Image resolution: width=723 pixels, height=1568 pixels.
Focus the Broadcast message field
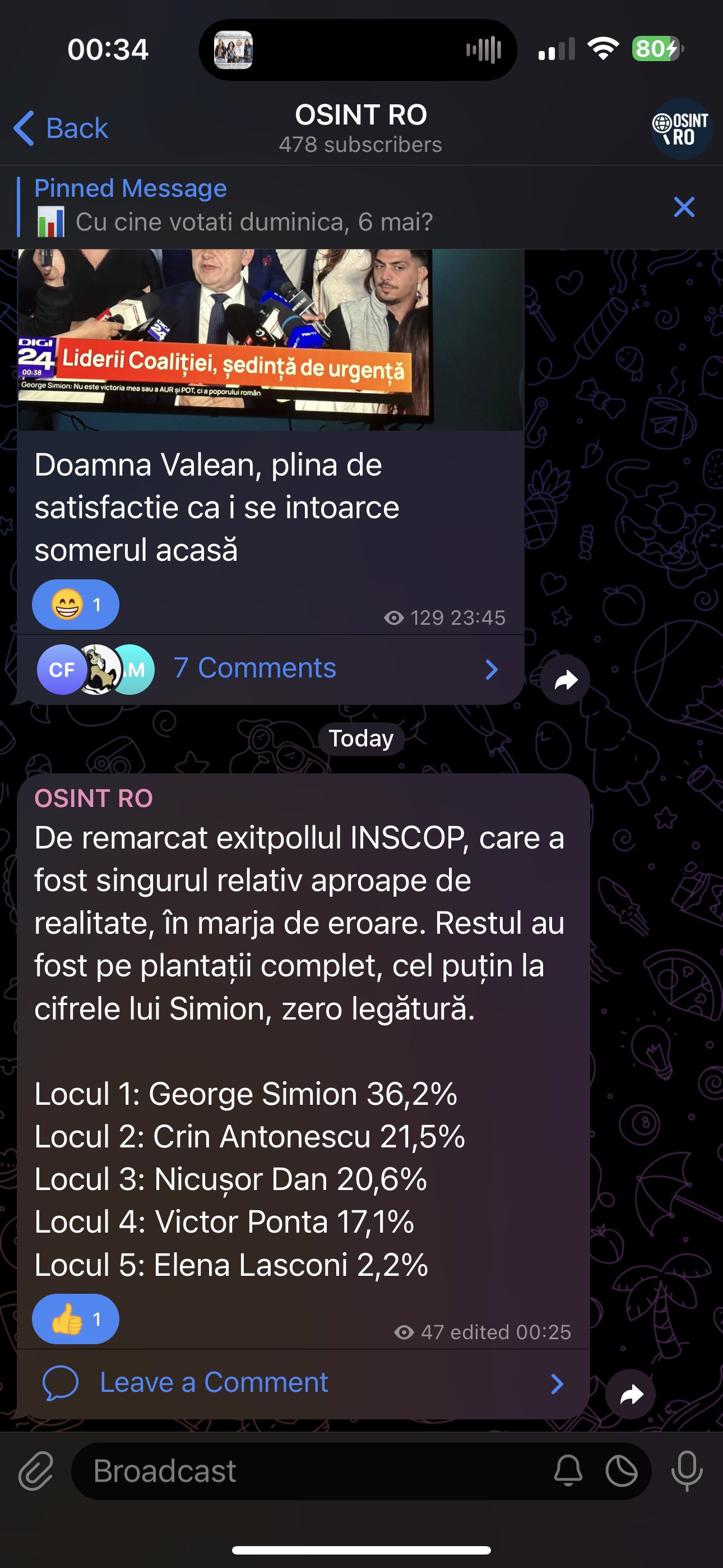pyautogui.click(x=304, y=1472)
